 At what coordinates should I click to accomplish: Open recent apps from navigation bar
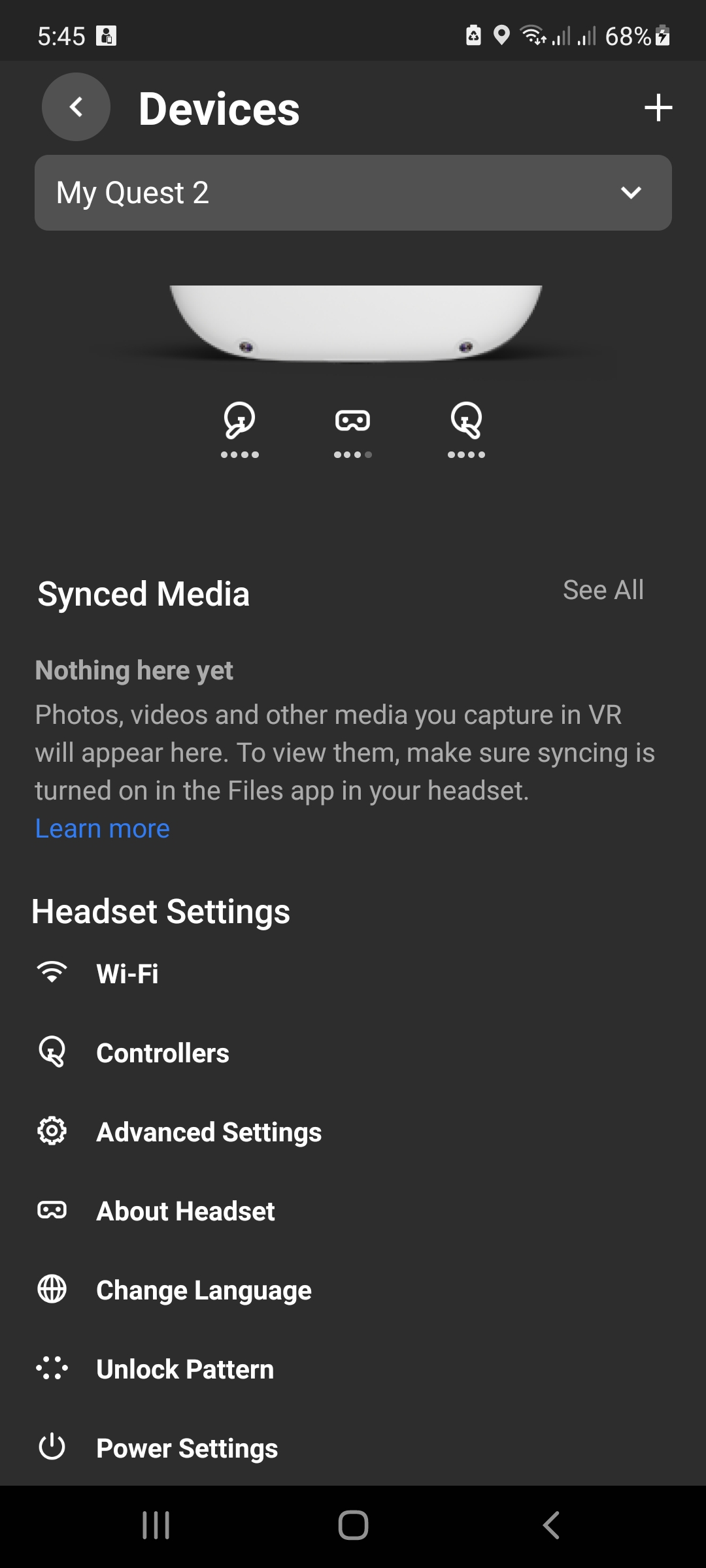coord(156,1526)
